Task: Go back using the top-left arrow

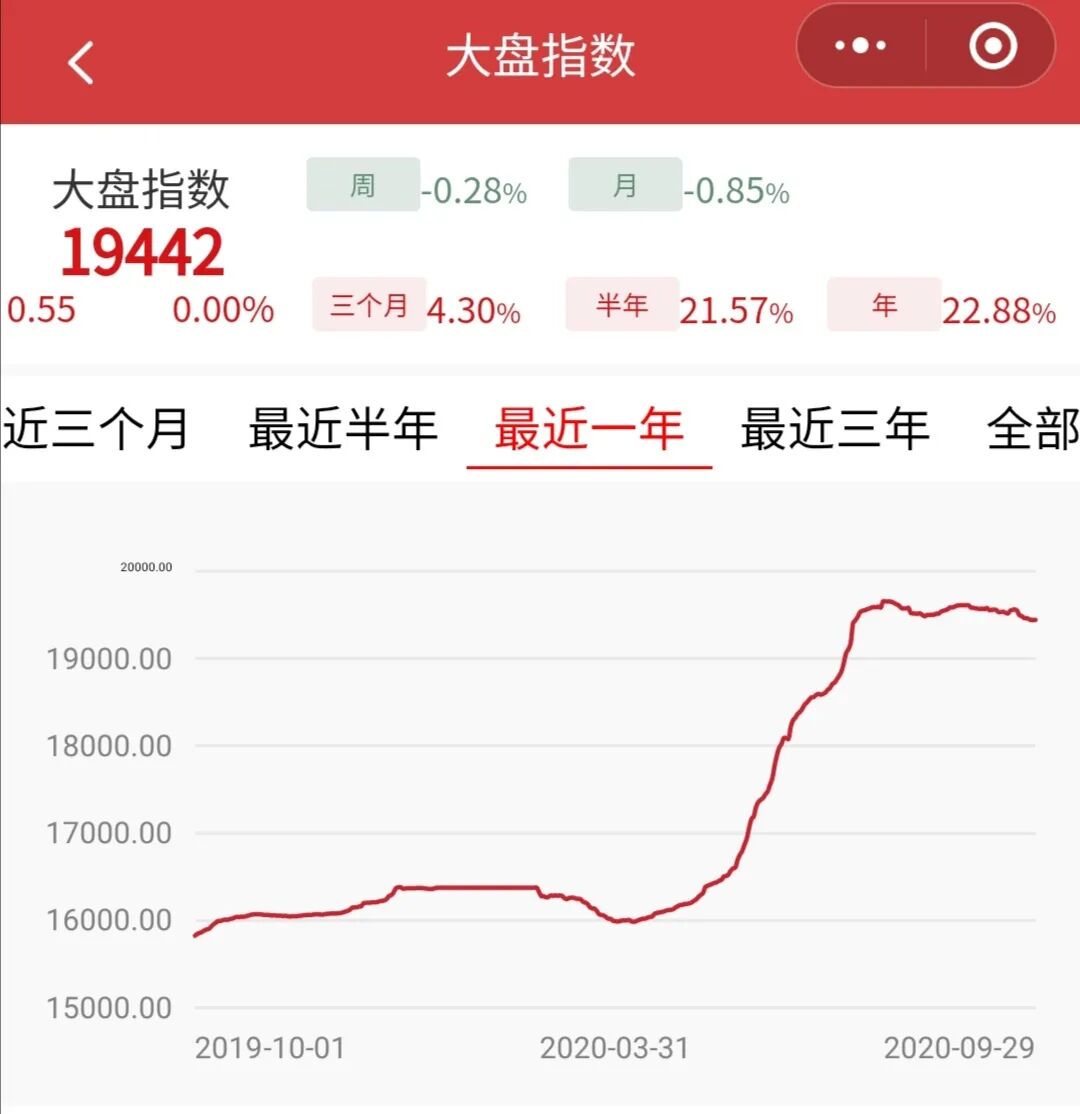Action: 81,63
